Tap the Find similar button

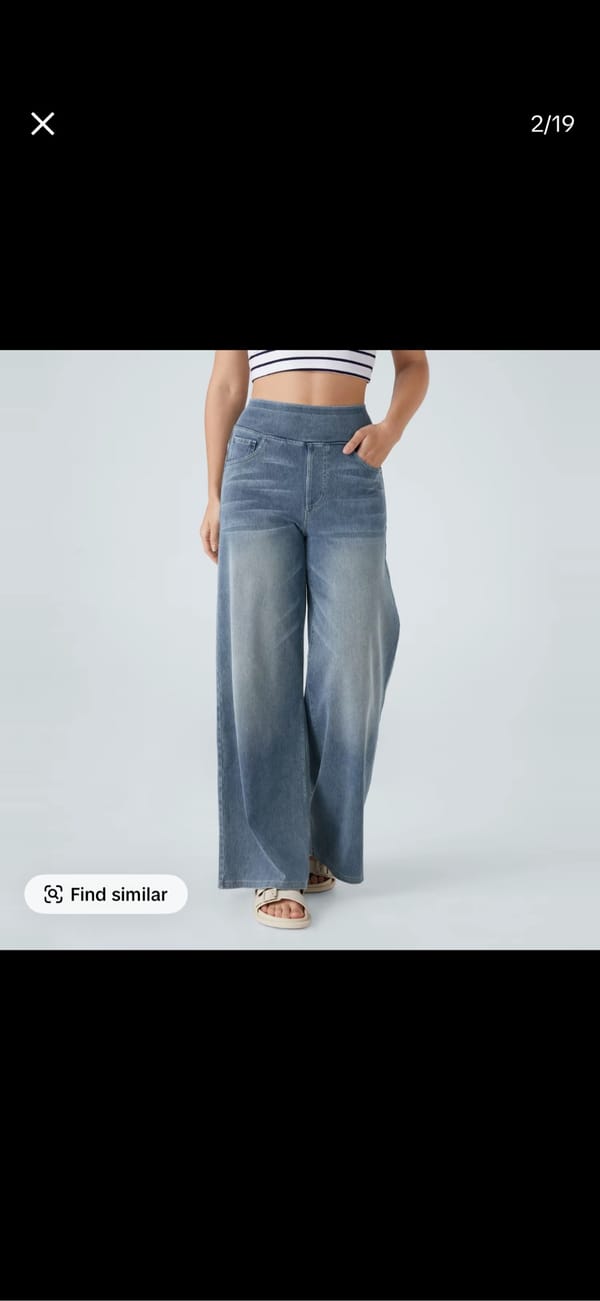pyautogui.click(x=106, y=894)
